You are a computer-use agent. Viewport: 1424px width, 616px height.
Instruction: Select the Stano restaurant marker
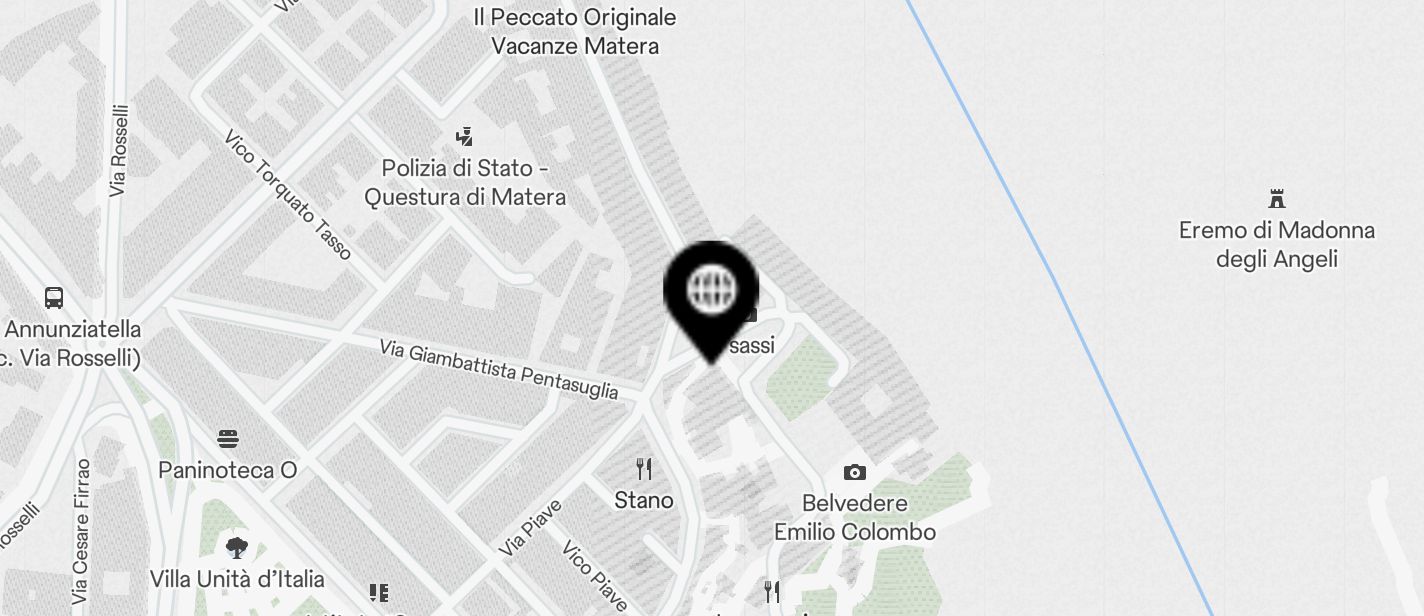pyautogui.click(x=644, y=469)
